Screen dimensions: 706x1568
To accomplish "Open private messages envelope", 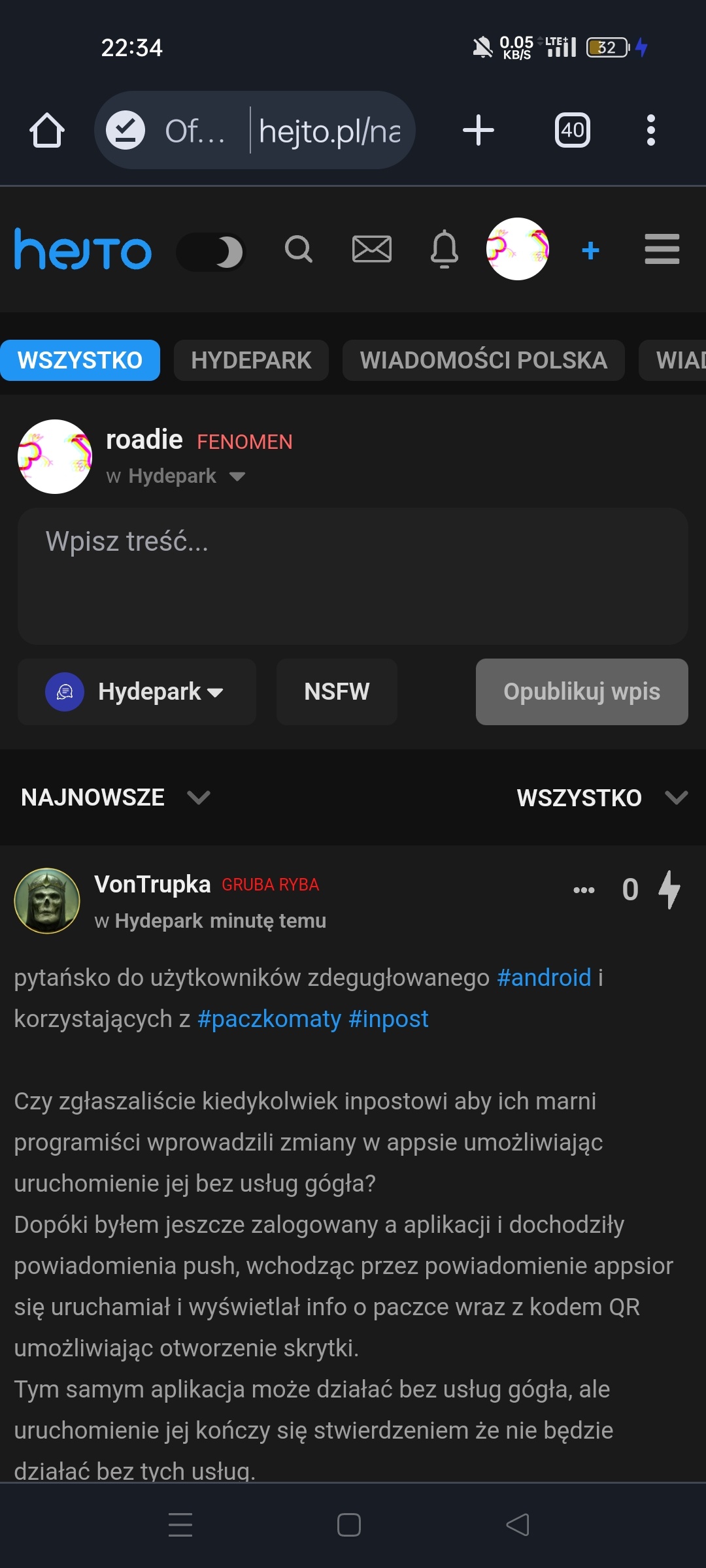I will pos(372,250).
